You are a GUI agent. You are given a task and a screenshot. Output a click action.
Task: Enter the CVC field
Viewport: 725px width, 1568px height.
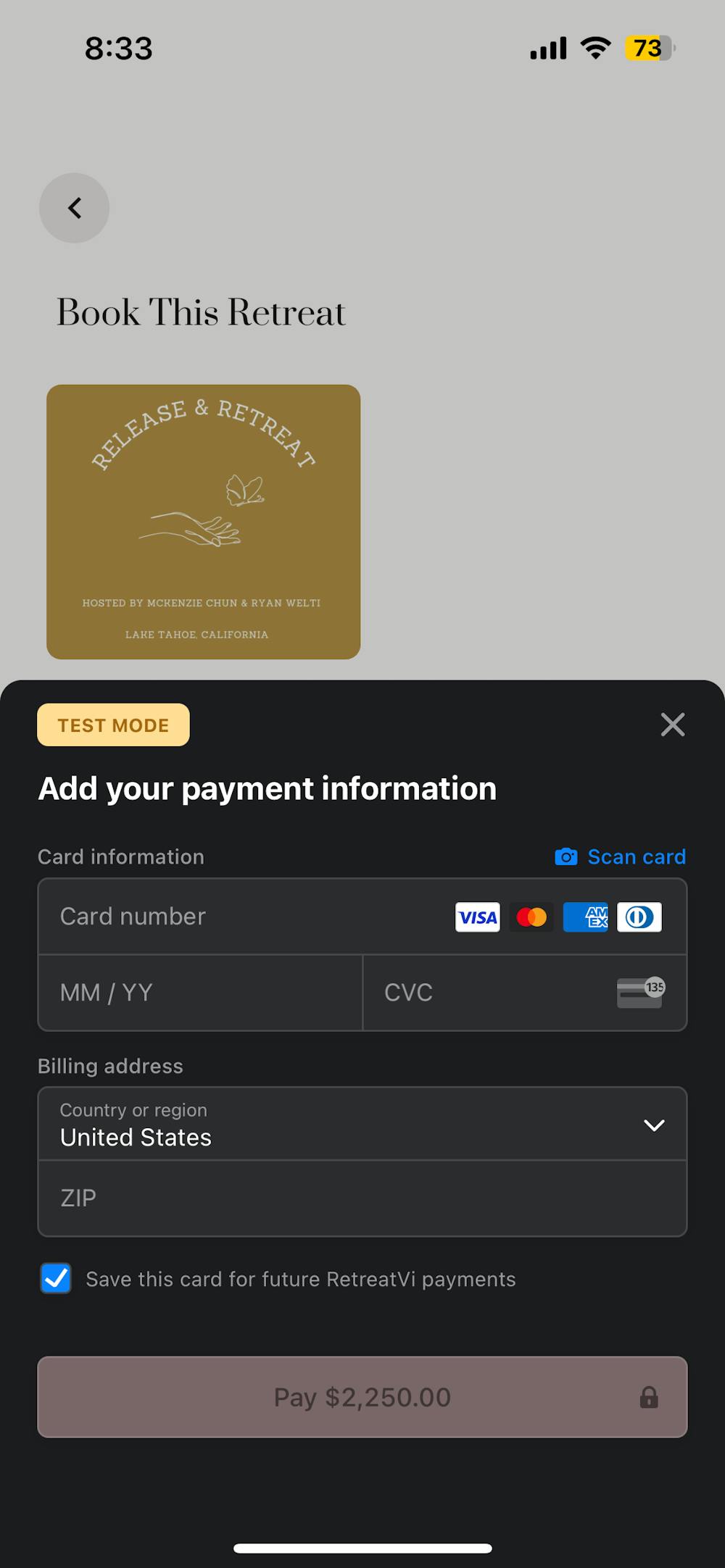[493, 993]
